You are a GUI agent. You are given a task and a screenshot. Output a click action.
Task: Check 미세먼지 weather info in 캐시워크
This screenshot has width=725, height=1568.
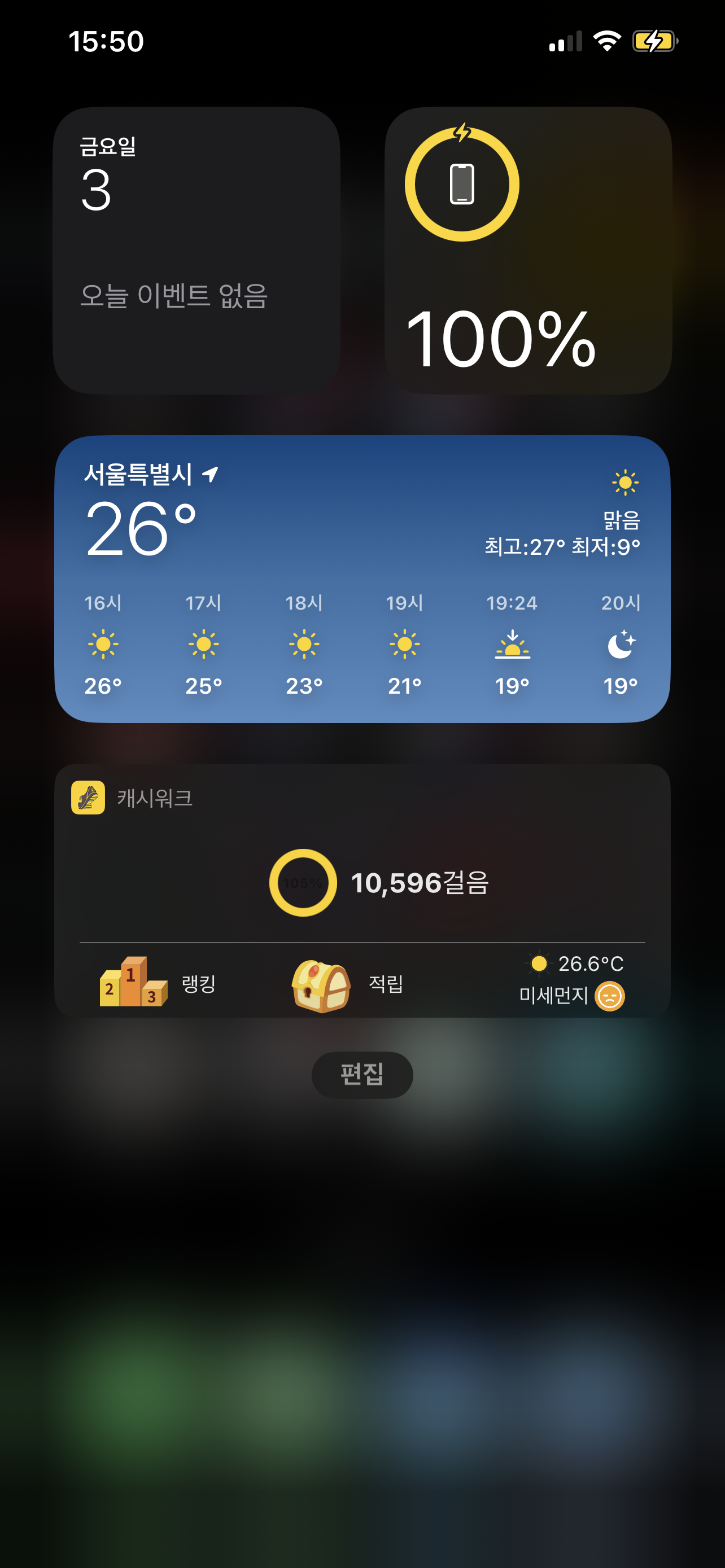pyautogui.click(x=572, y=980)
